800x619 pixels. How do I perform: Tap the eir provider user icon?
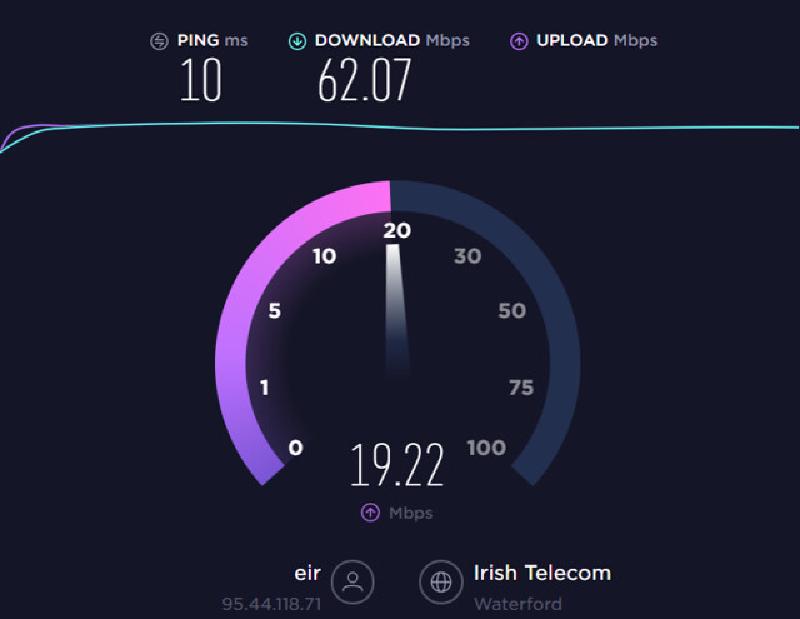point(353,581)
